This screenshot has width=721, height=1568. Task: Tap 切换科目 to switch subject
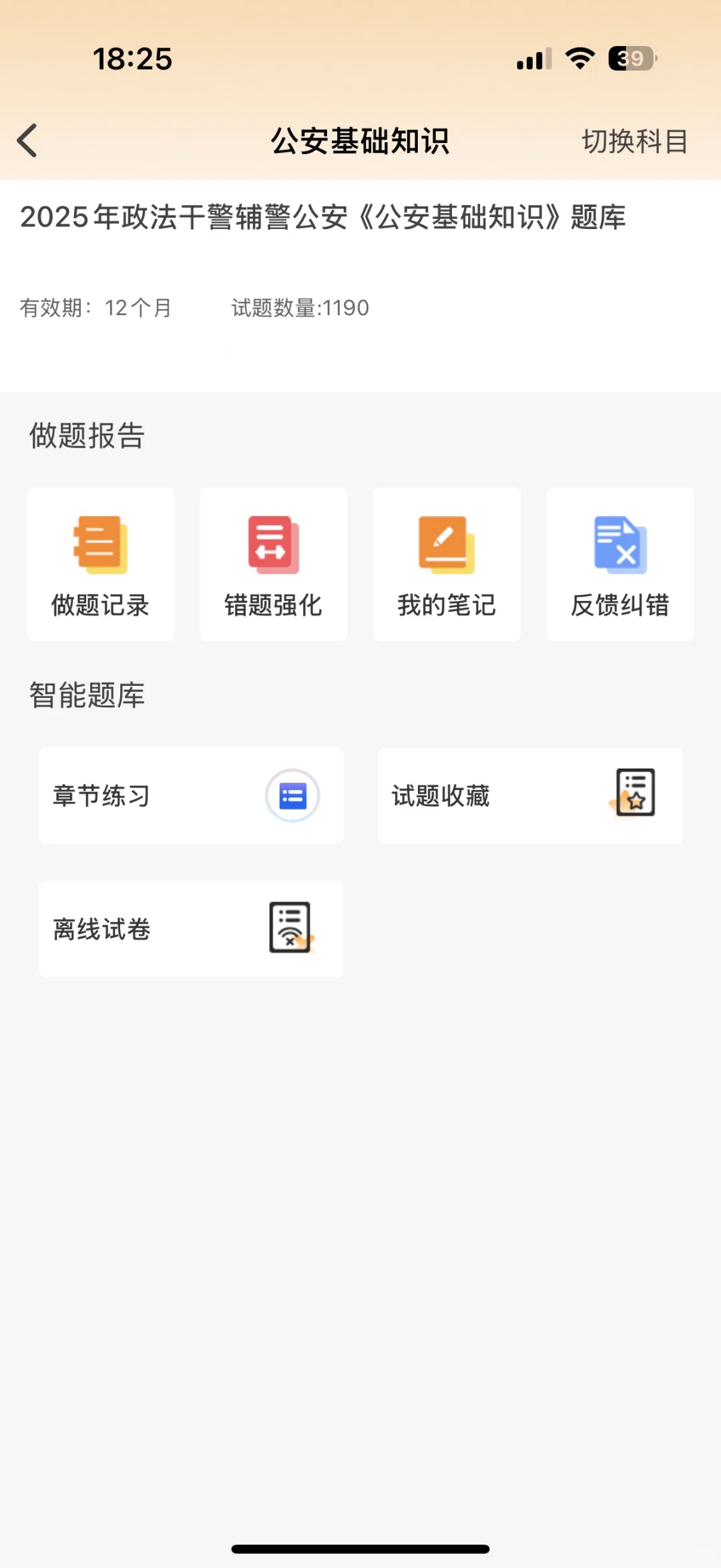pos(634,142)
